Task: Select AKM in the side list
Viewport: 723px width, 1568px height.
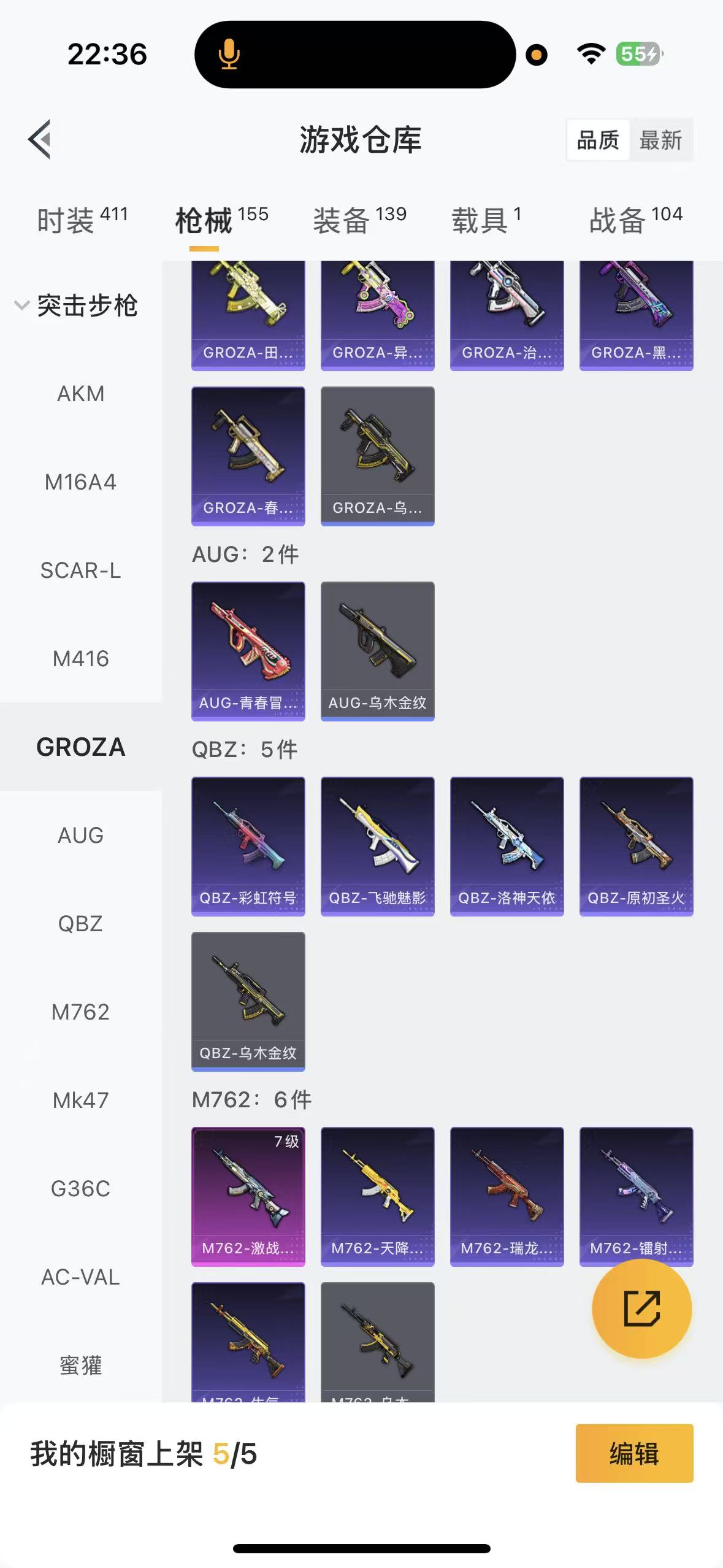Action: point(80,393)
